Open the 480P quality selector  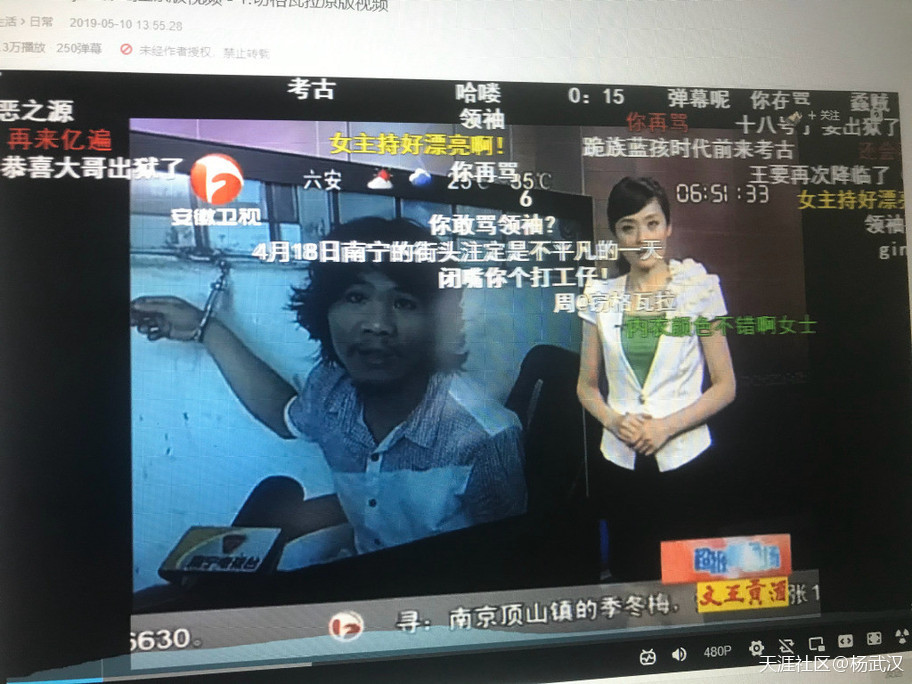[x=717, y=652]
